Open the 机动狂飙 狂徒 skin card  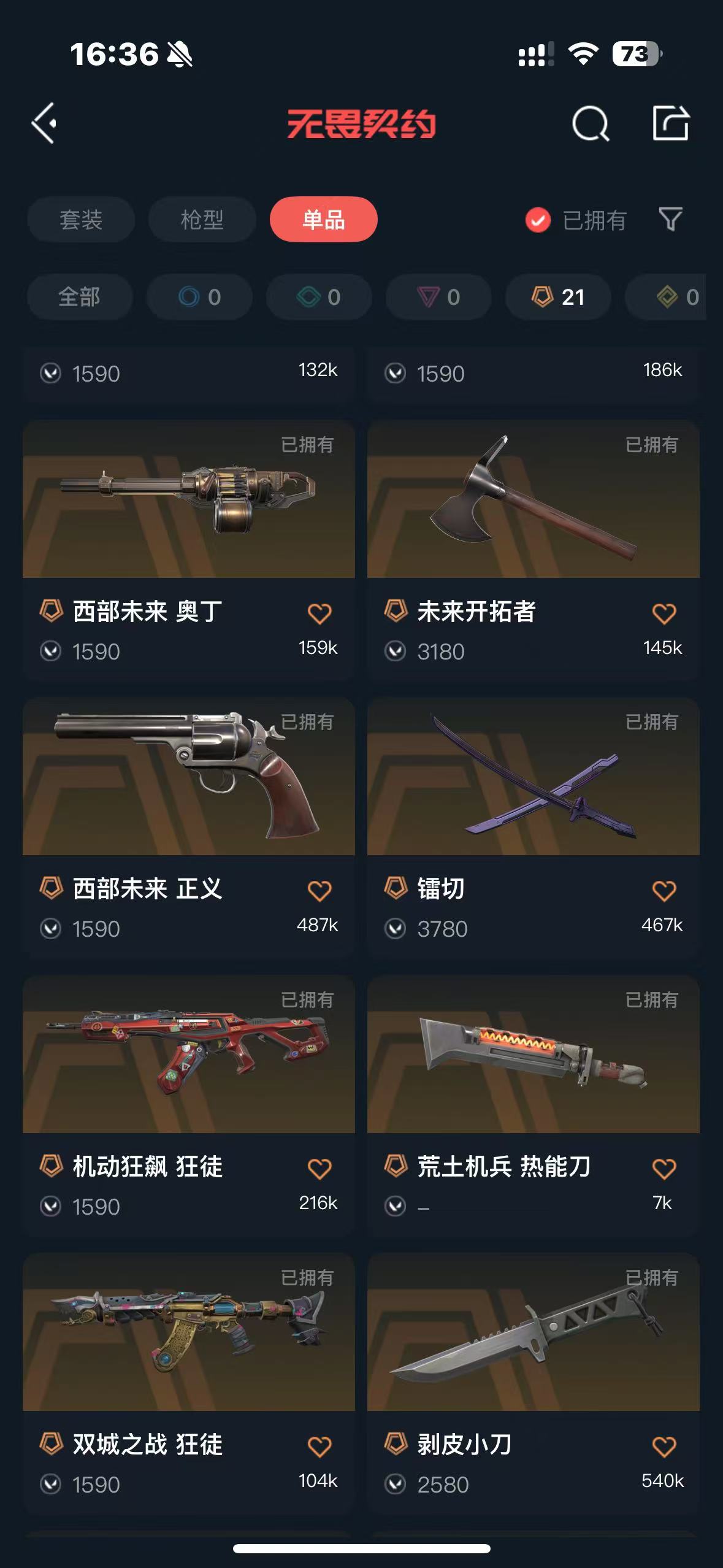189,1105
